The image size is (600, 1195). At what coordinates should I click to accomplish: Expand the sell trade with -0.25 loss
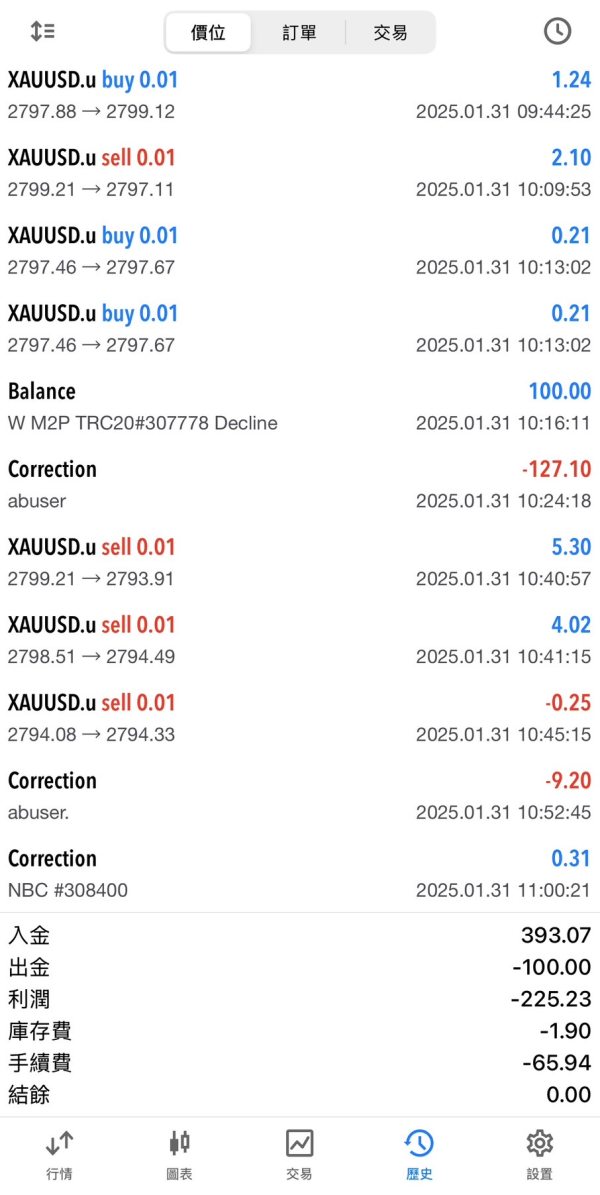click(299, 718)
